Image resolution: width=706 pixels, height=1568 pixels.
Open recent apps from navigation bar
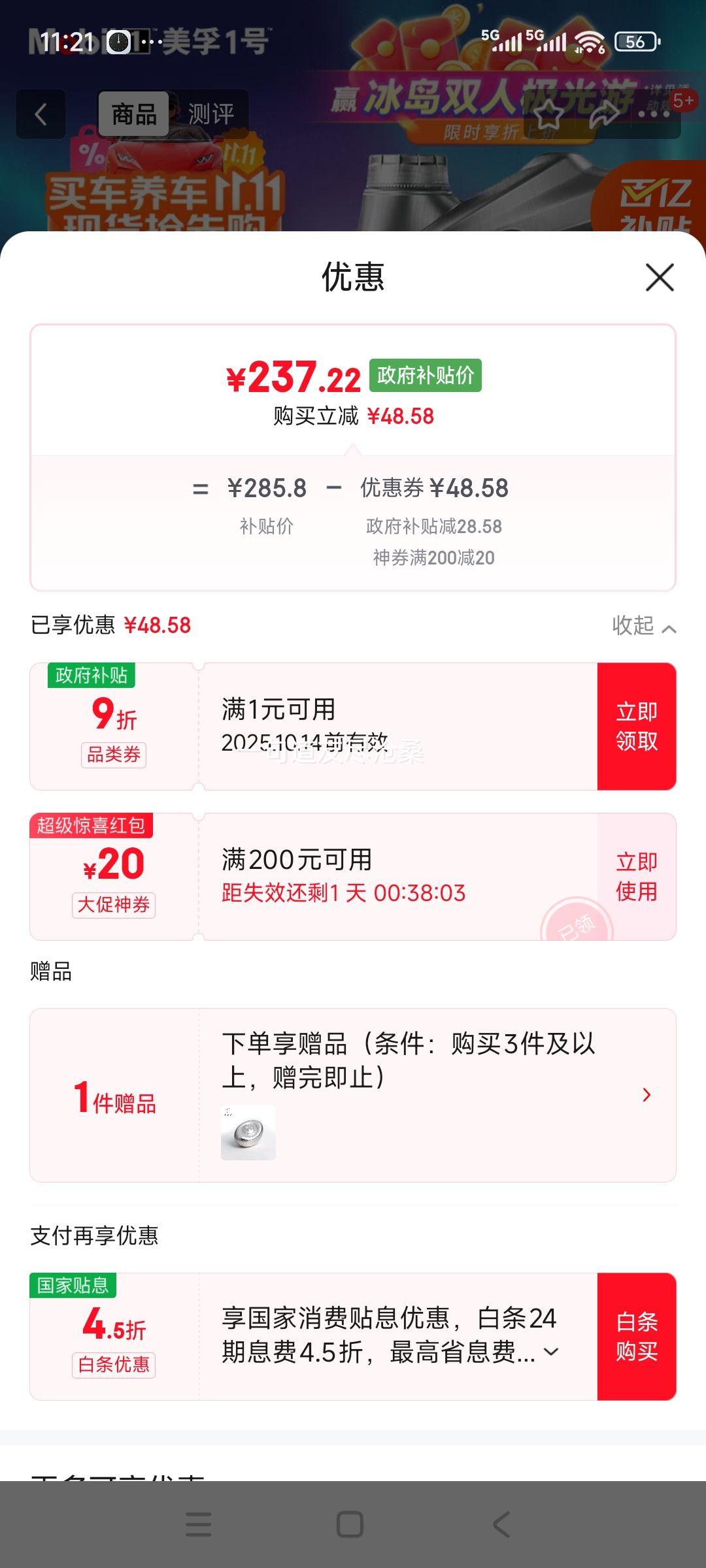pyautogui.click(x=199, y=1524)
